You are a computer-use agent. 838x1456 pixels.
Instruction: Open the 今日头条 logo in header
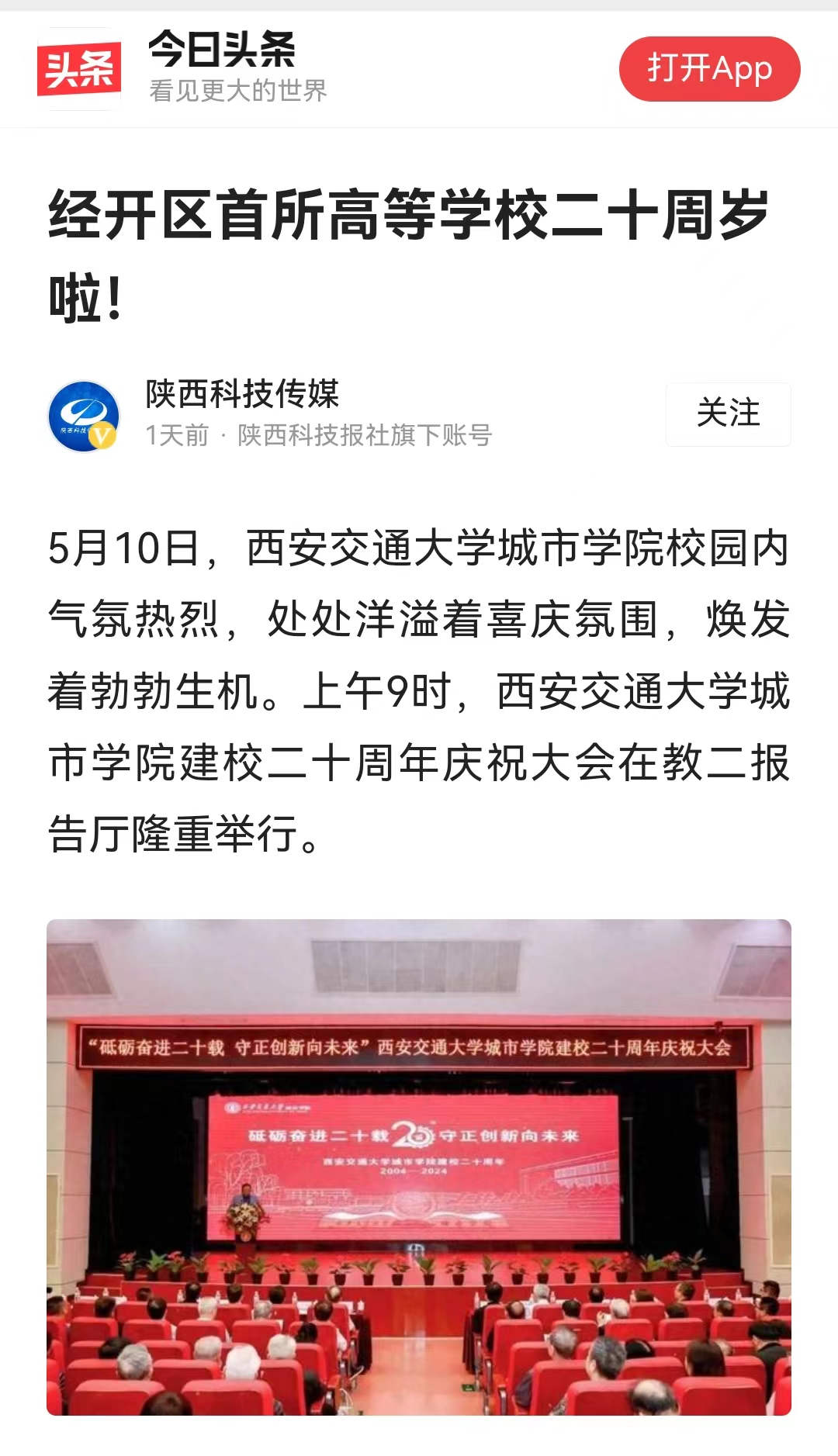79,69
